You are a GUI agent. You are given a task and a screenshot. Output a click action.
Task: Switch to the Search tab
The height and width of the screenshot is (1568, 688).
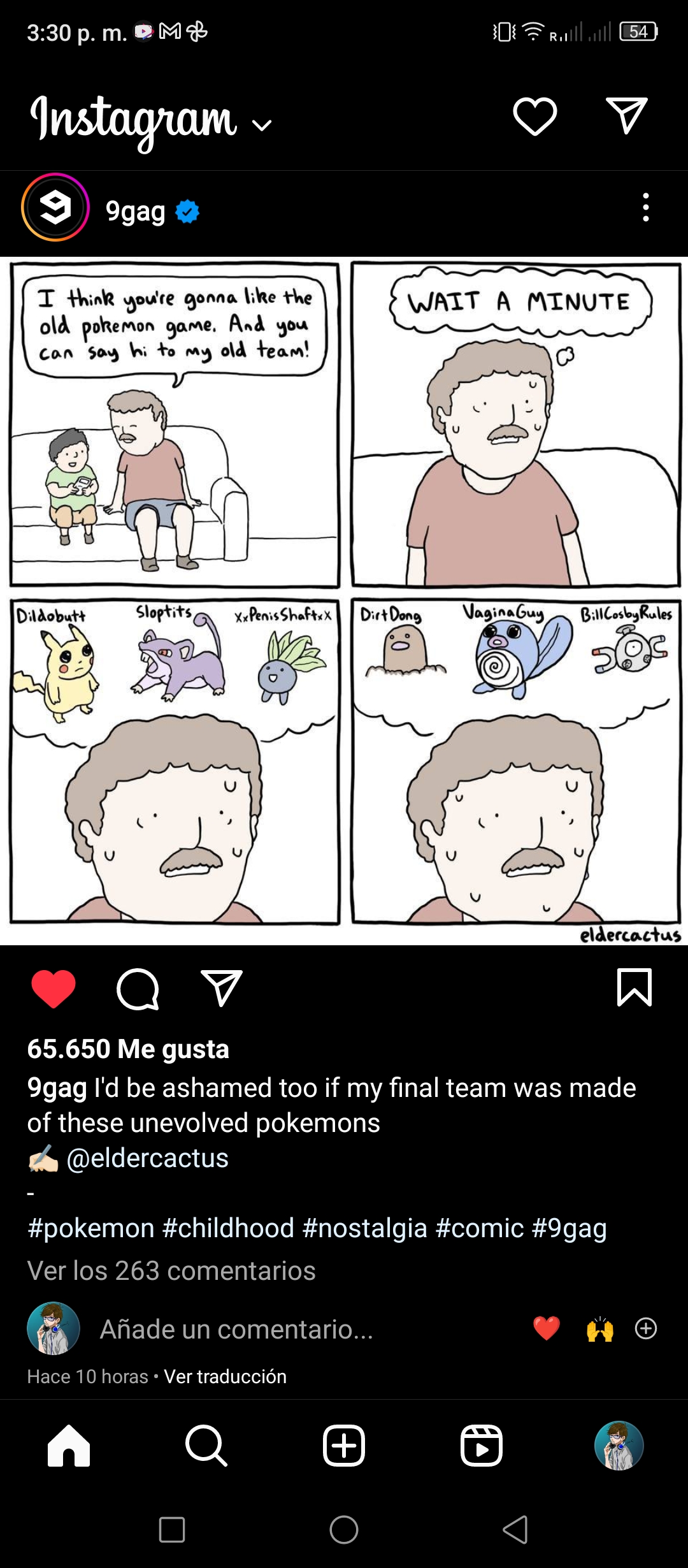click(x=206, y=1446)
